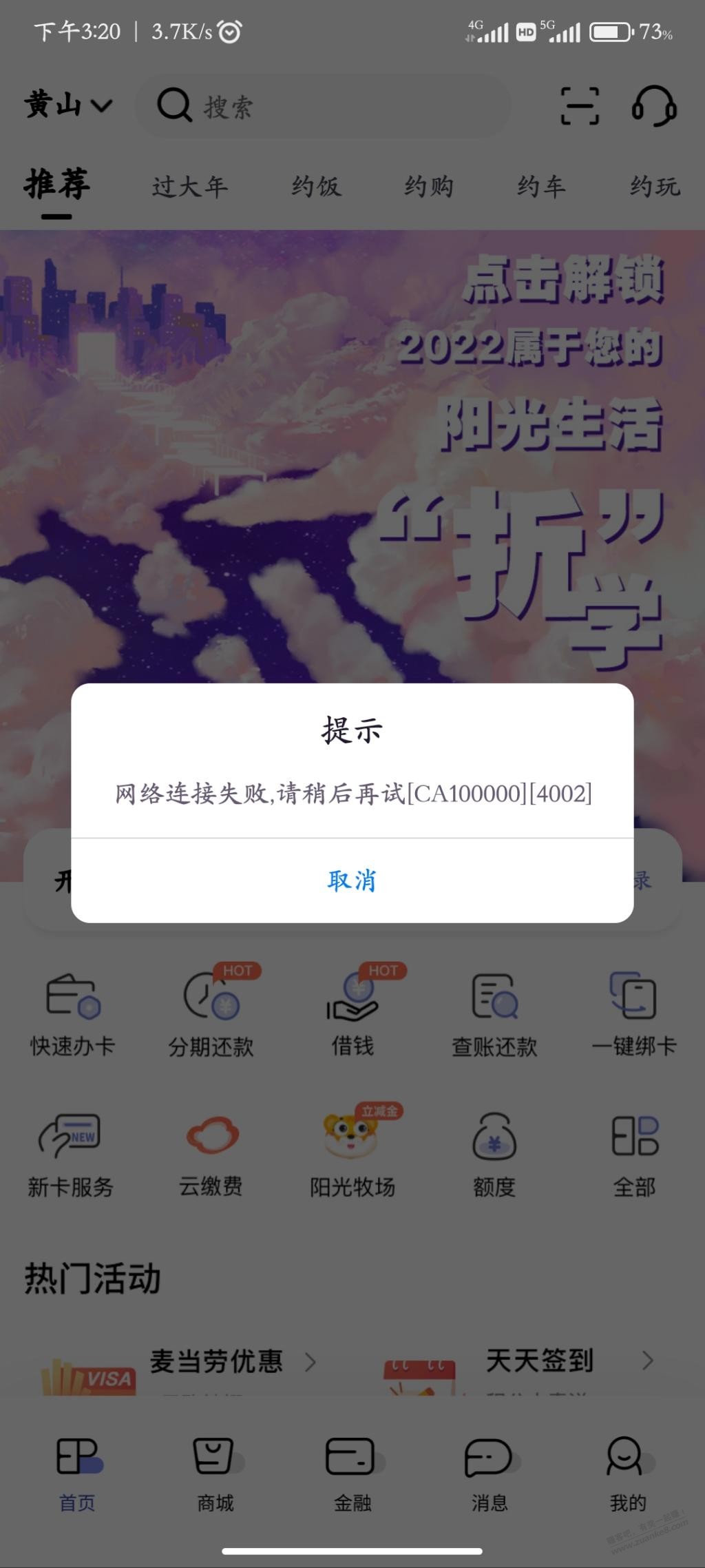
Task: Open 天天签到 activity
Action: [x=540, y=1361]
